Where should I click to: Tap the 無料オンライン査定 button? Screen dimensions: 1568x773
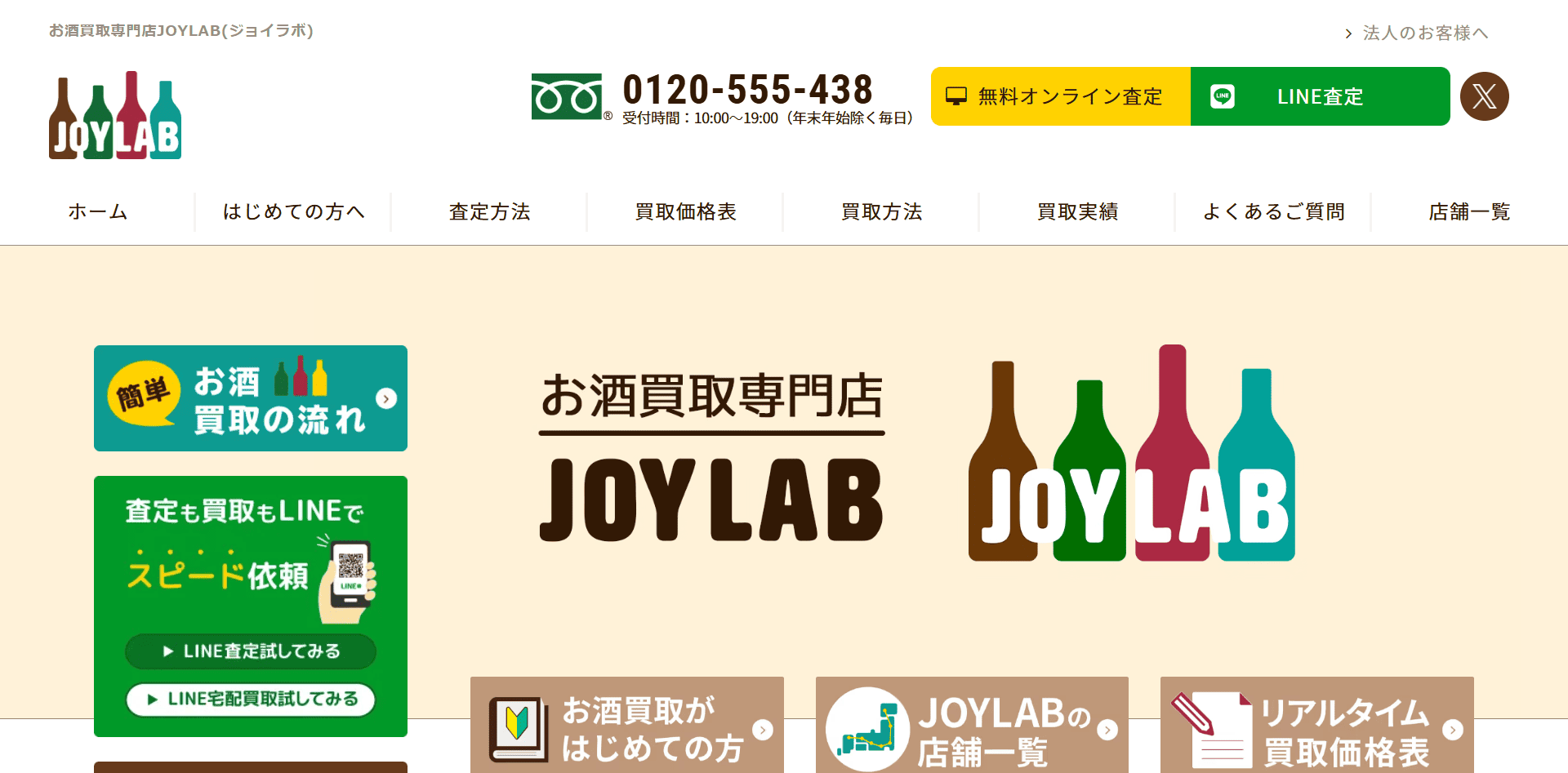coord(1060,96)
